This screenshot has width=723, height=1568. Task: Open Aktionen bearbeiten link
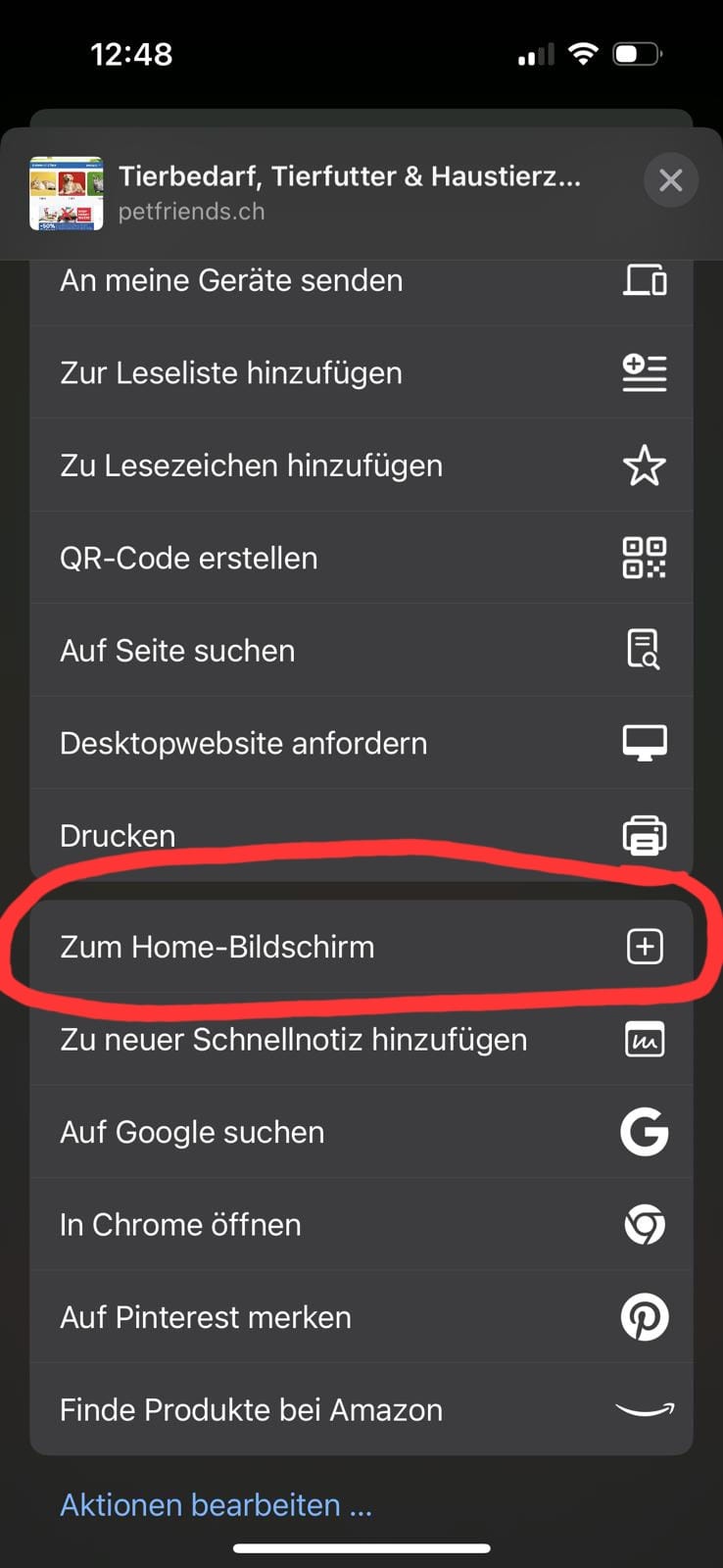tap(216, 1504)
